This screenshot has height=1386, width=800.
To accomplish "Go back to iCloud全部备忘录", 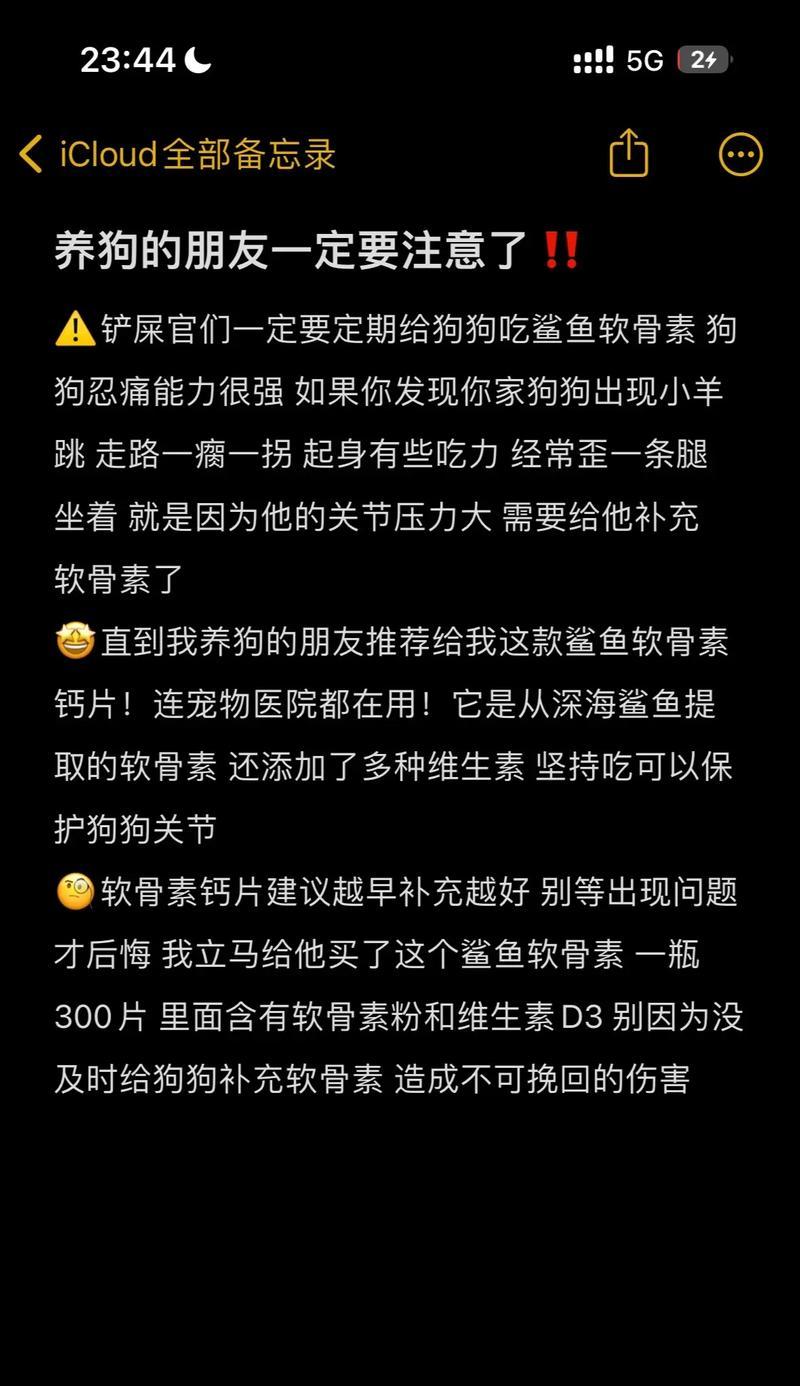I will click(x=177, y=155).
